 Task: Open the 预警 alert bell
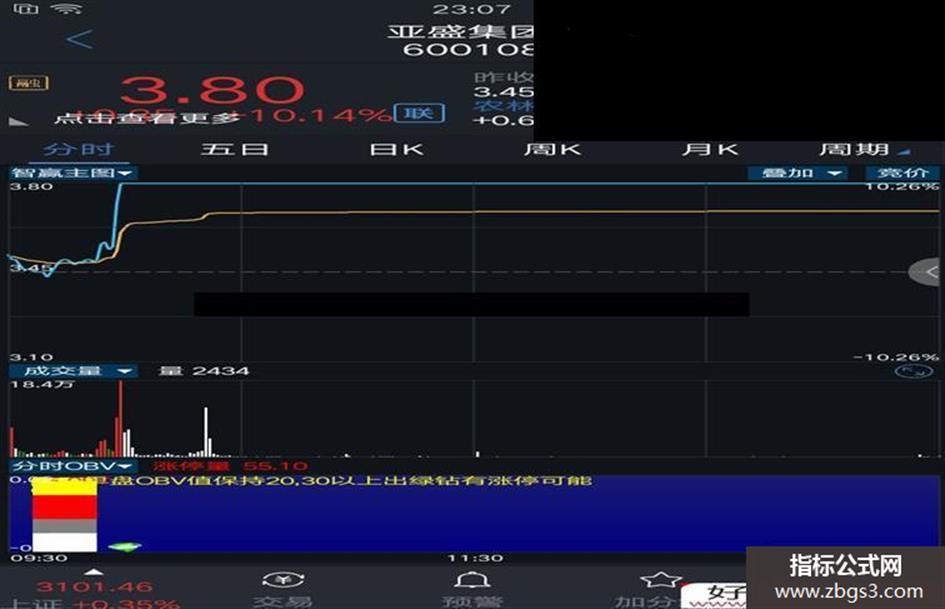coord(471,589)
